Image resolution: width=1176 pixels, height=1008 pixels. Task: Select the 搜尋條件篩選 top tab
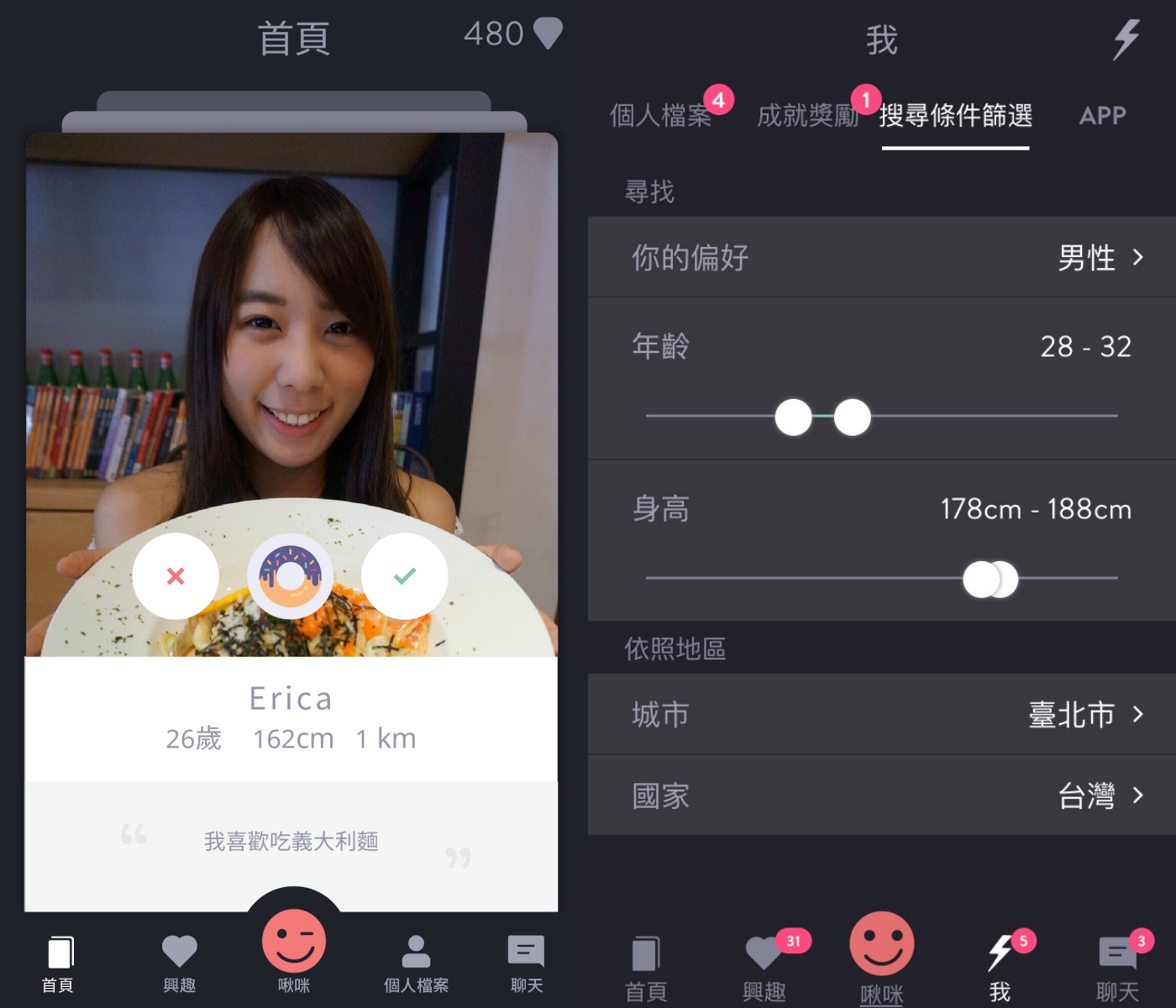[956, 116]
